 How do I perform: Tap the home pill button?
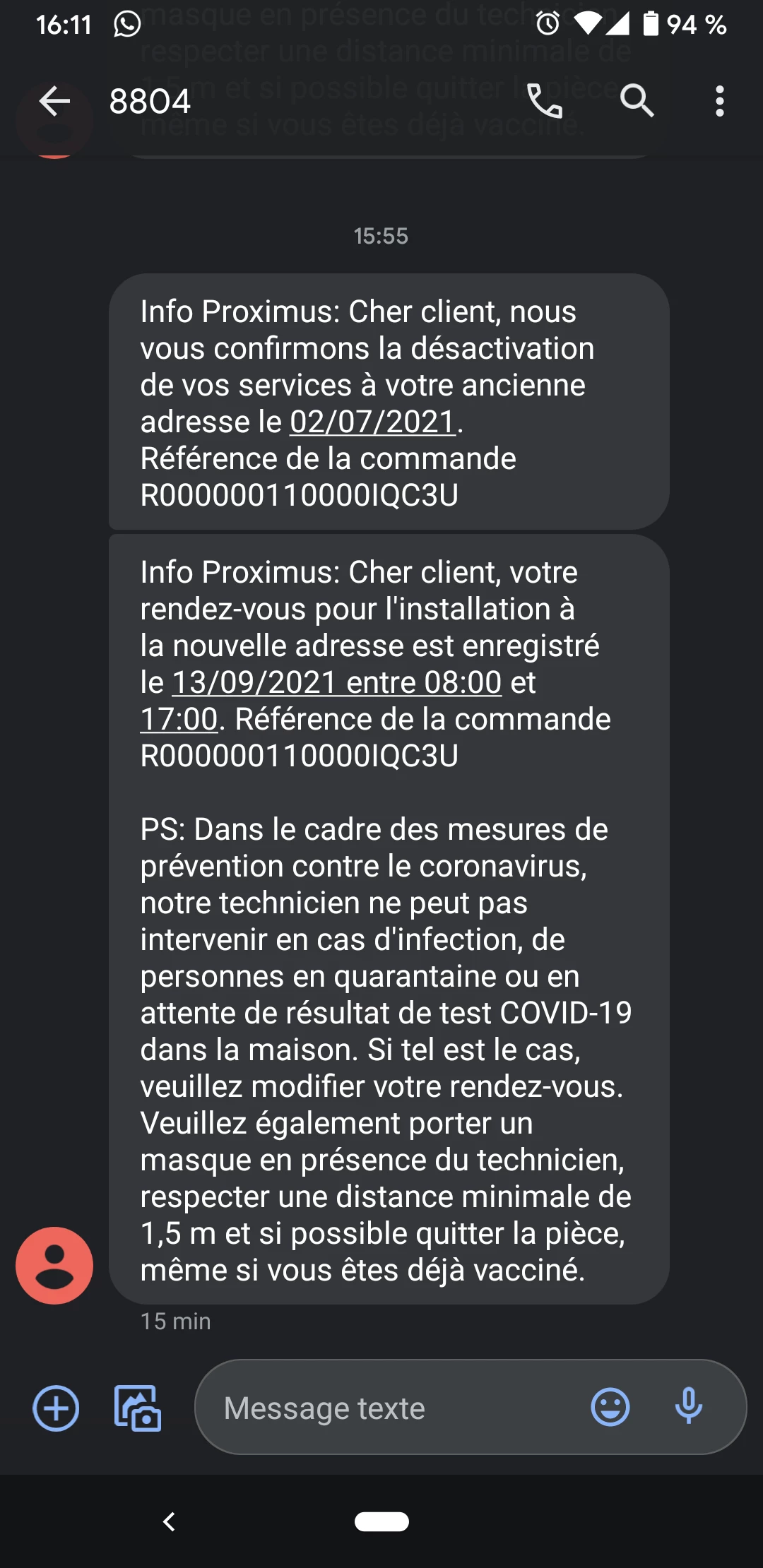[x=381, y=1521]
